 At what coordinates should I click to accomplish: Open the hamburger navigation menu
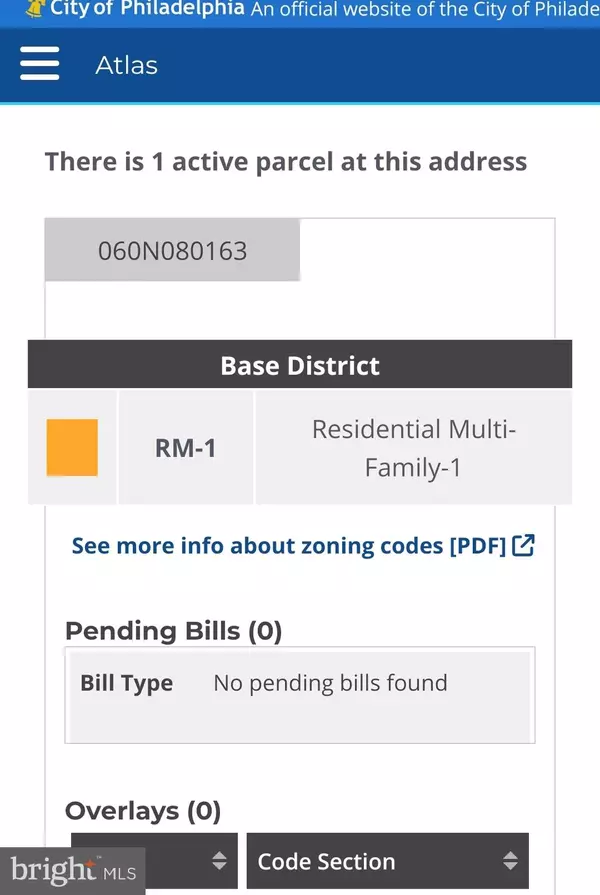(x=40, y=65)
